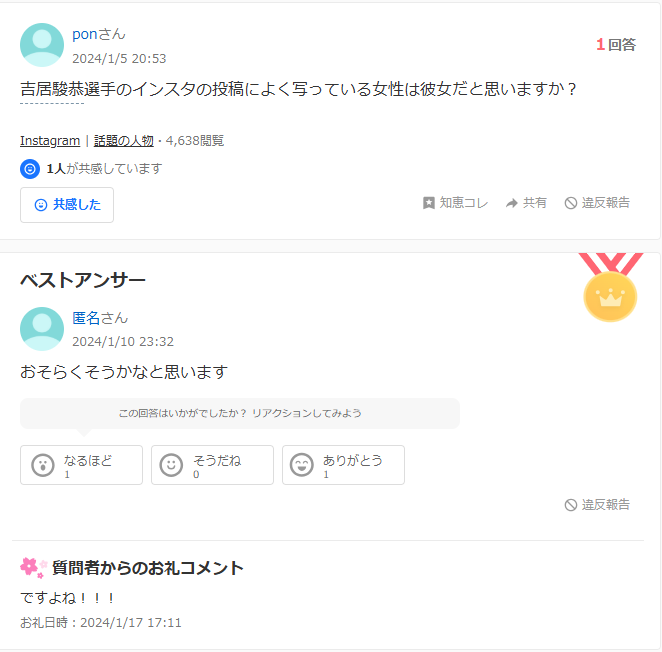Open the Instagram category link
This screenshot has width=662, height=652.
(x=50, y=141)
